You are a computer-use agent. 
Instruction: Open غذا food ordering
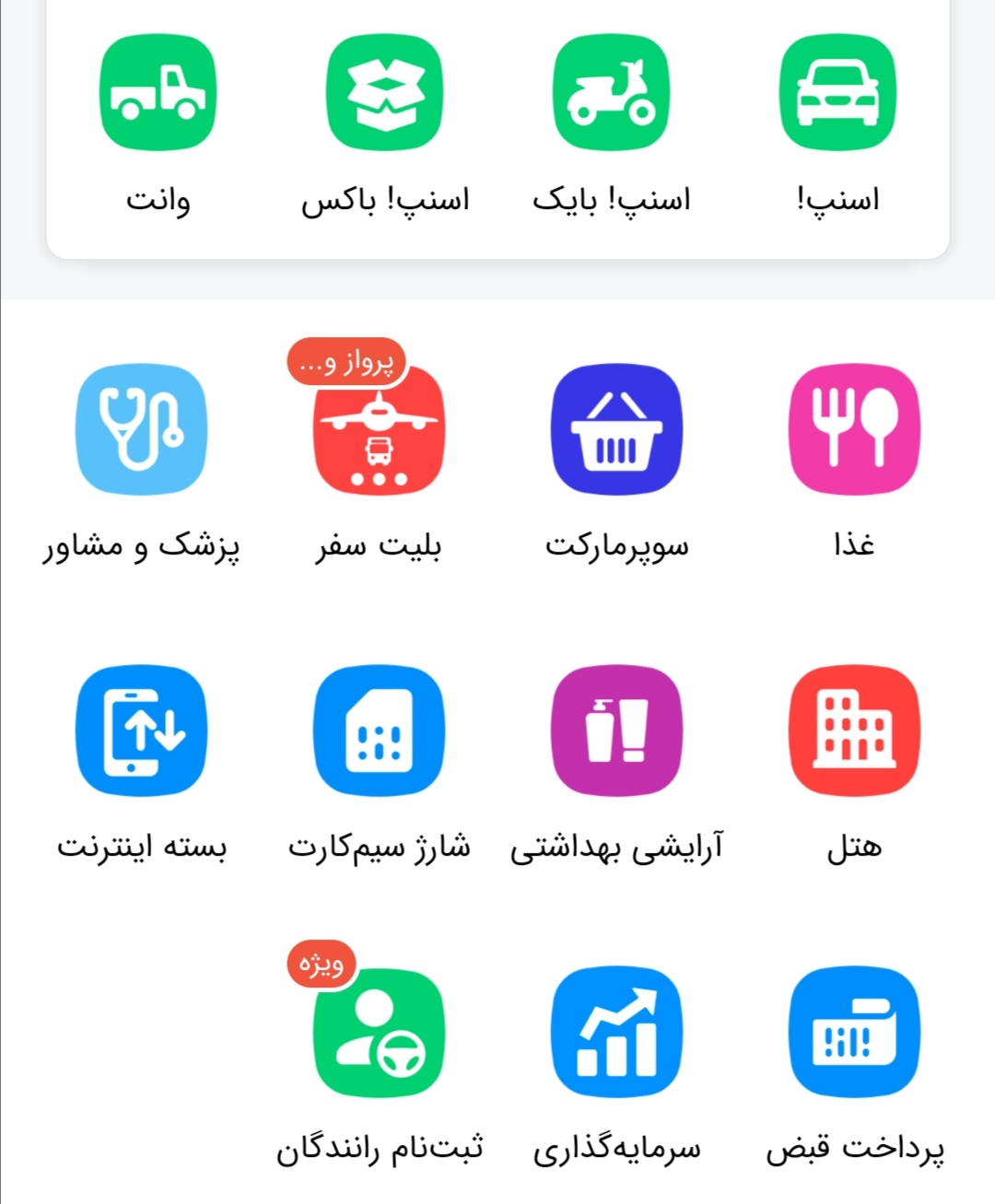854,429
